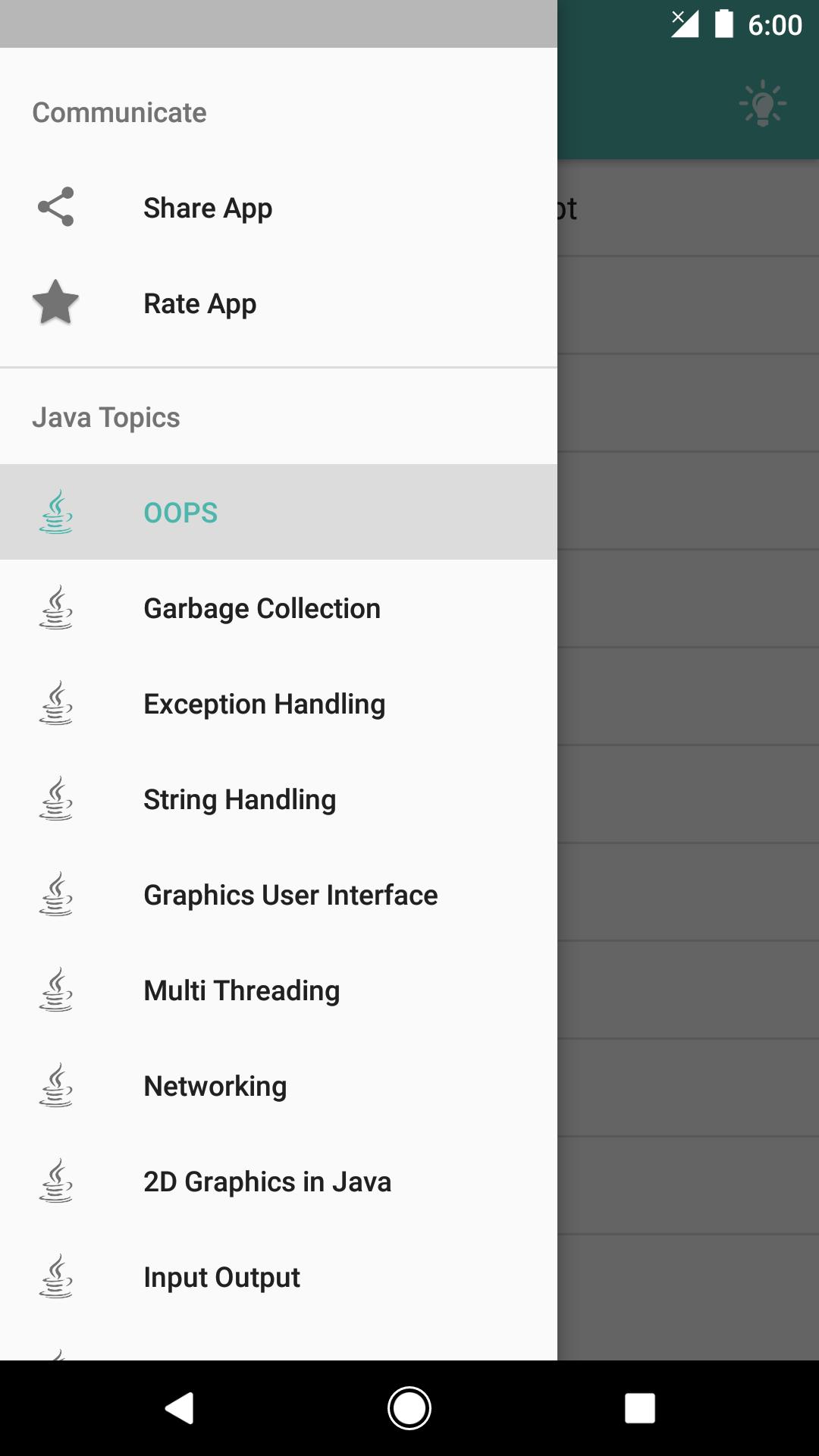This screenshot has width=819, height=1456.
Task: Open the OOPS topic
Action: pyautogui.click(x=180, y=513)
